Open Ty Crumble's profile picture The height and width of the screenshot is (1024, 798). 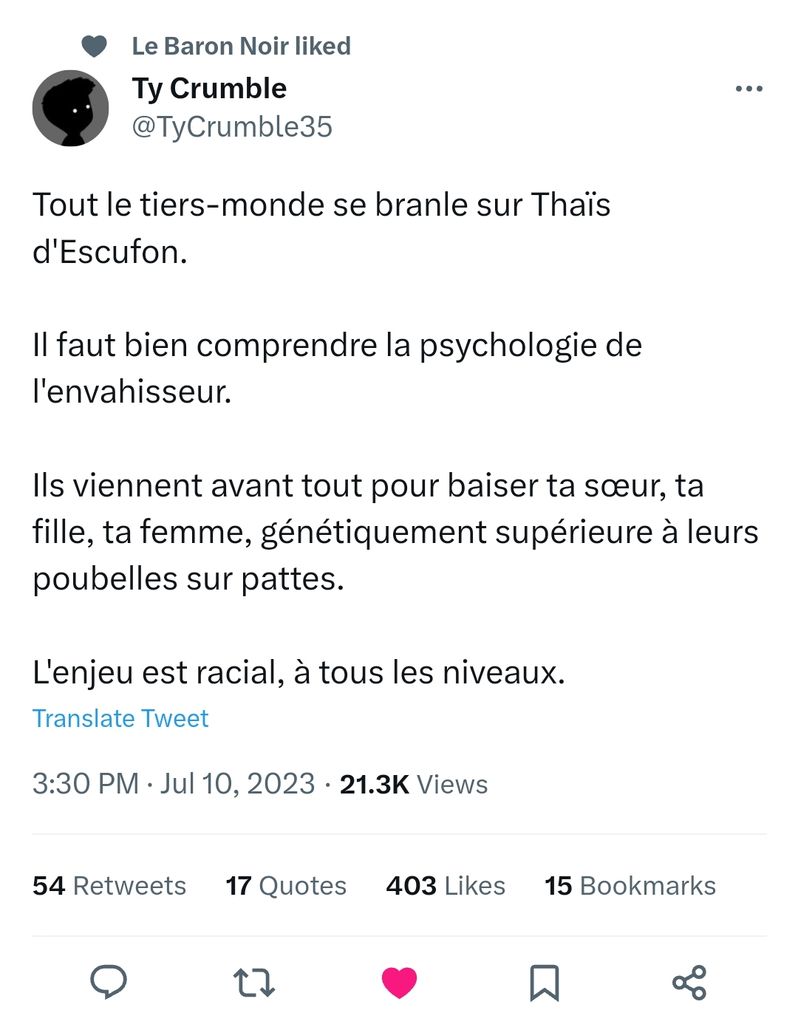pos(70,108)
